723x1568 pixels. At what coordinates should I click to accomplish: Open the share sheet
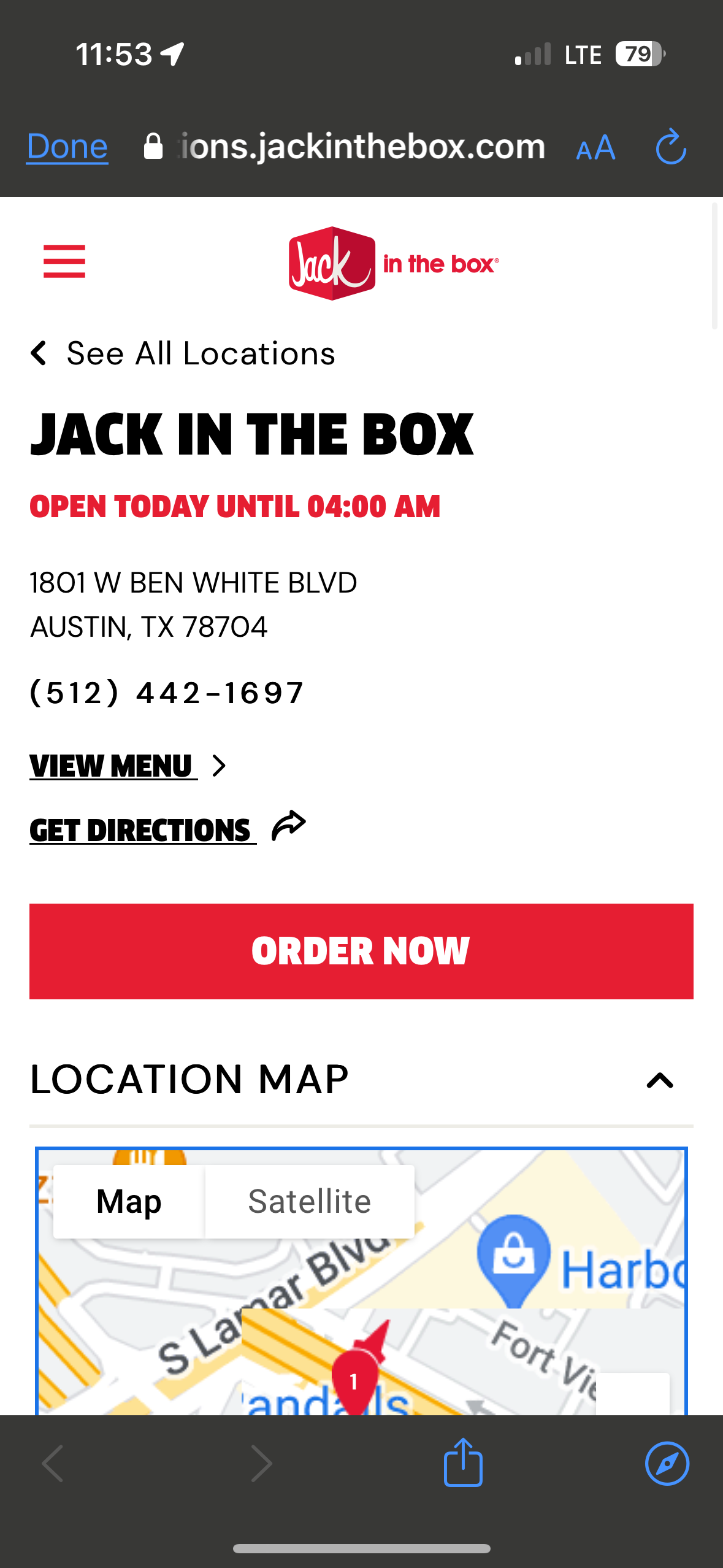click(463, 1463)
